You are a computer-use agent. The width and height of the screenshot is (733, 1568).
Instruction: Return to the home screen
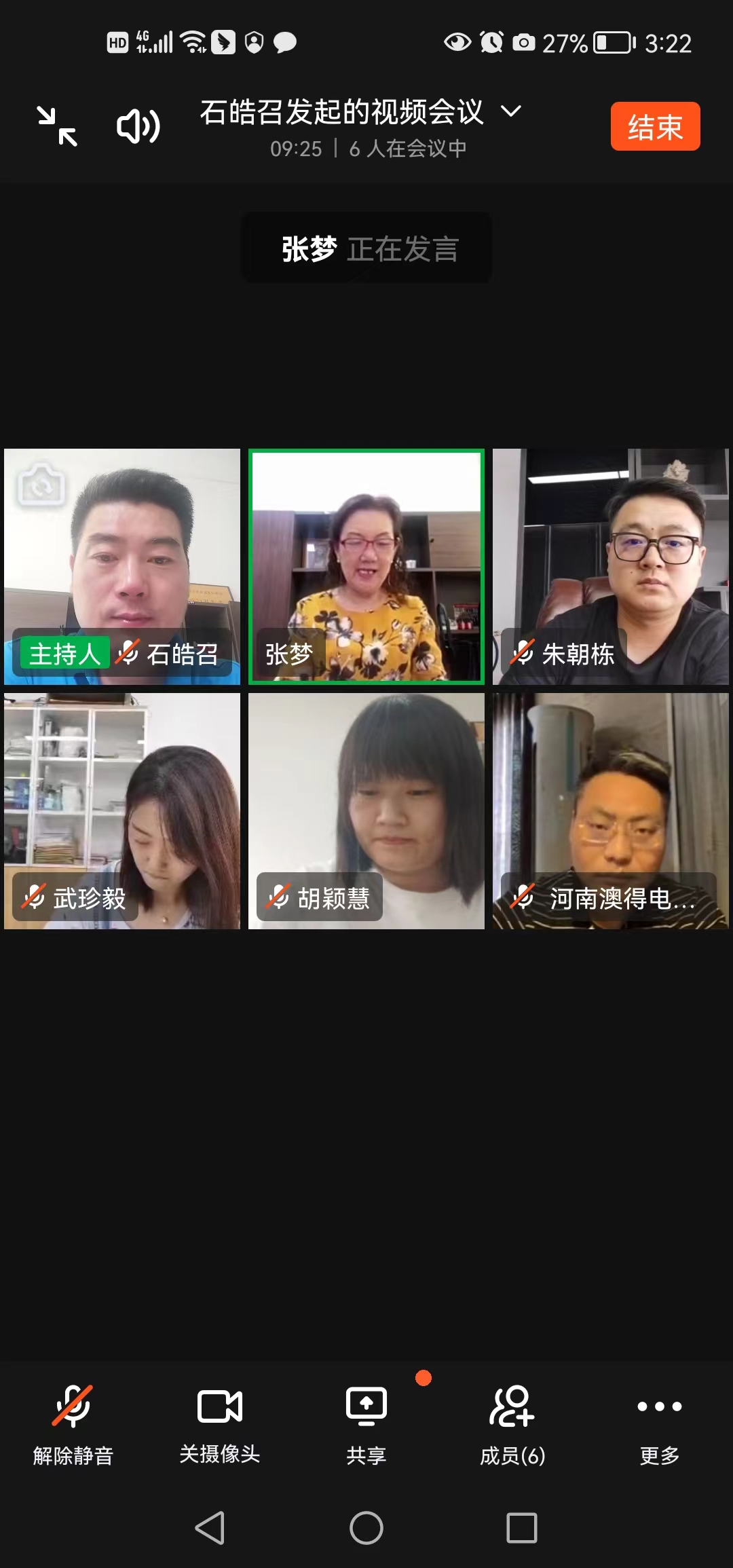coord(366,1528)
